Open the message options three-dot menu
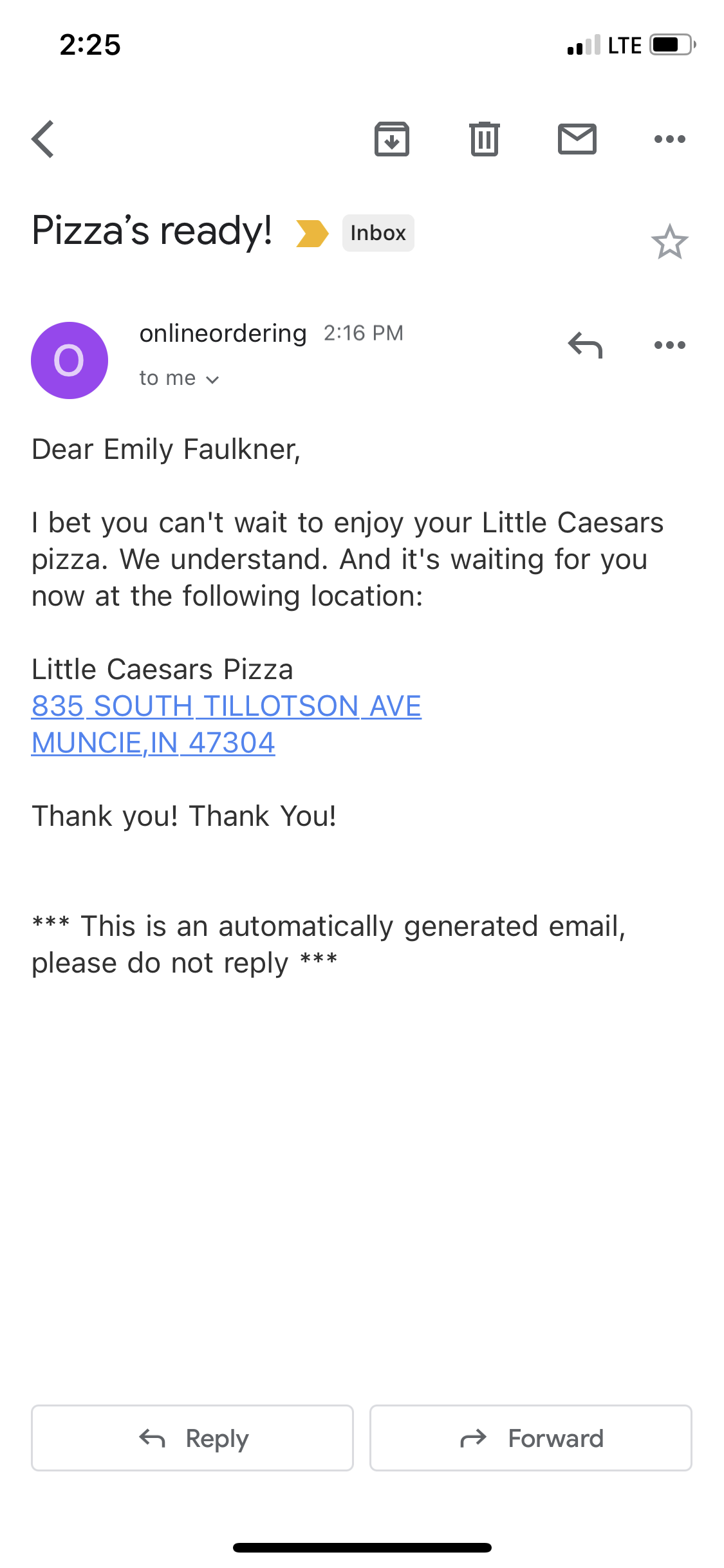The height and width of the screenshot is (1568, 724). coord(669,346)
